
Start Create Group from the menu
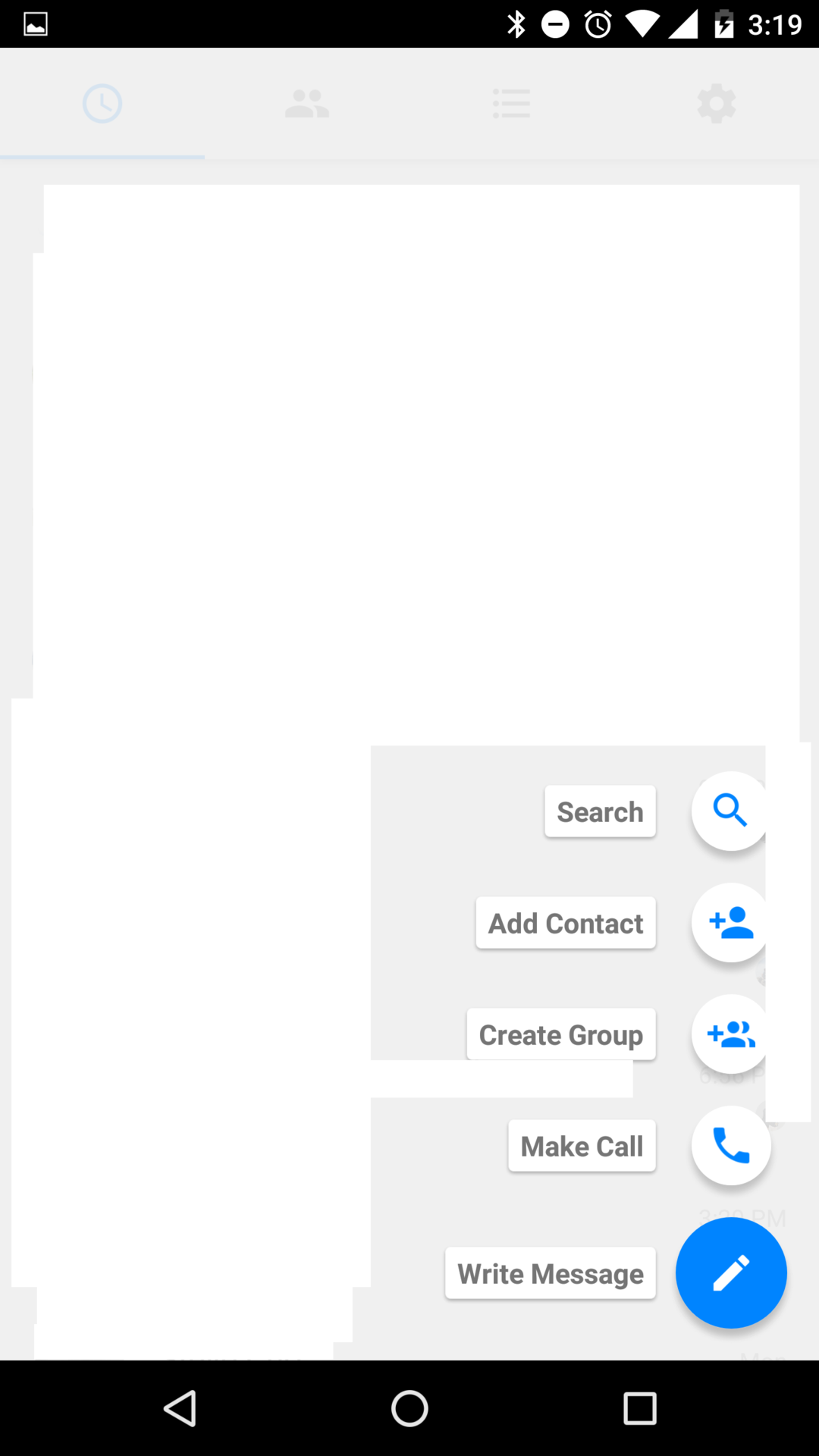[x=730, y=1034]
